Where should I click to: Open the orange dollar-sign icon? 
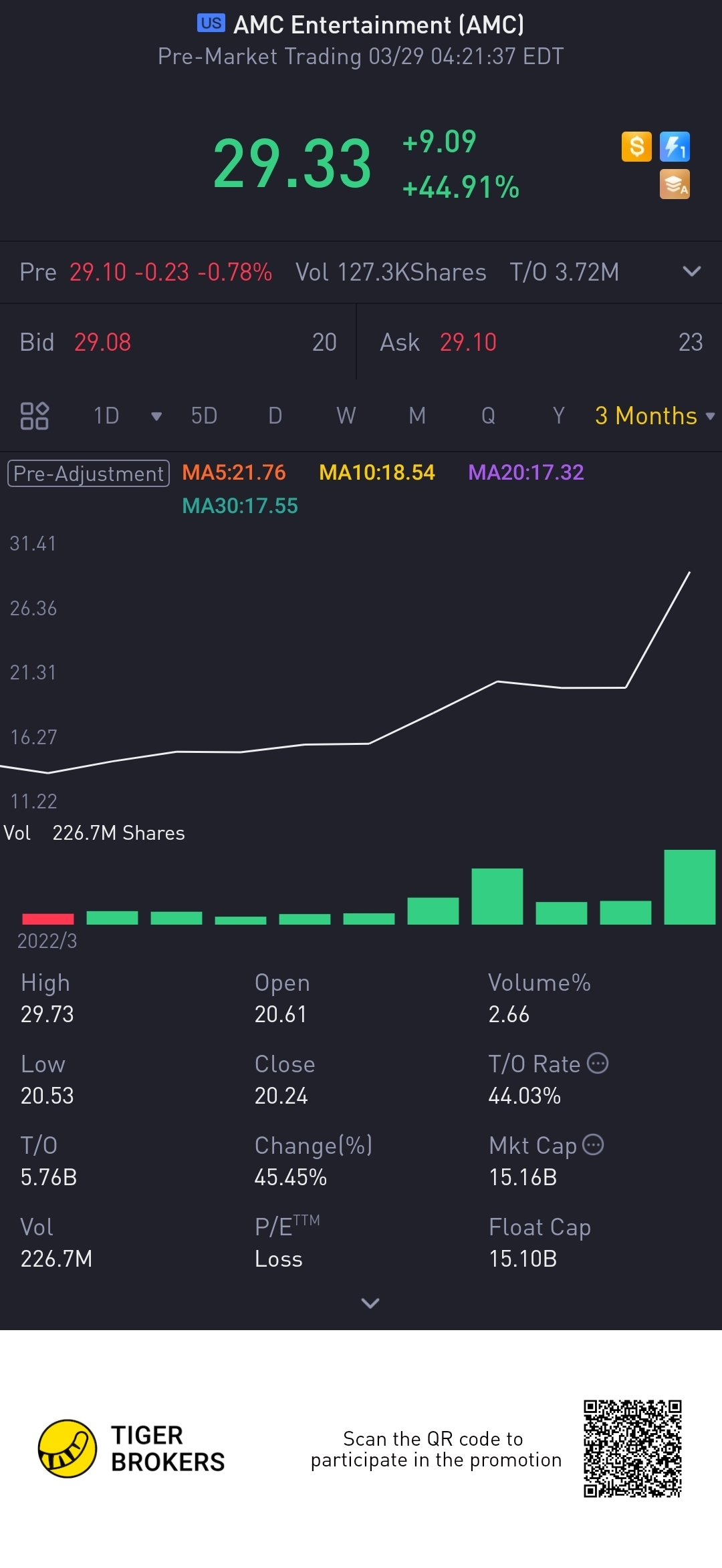click(636, 146)
